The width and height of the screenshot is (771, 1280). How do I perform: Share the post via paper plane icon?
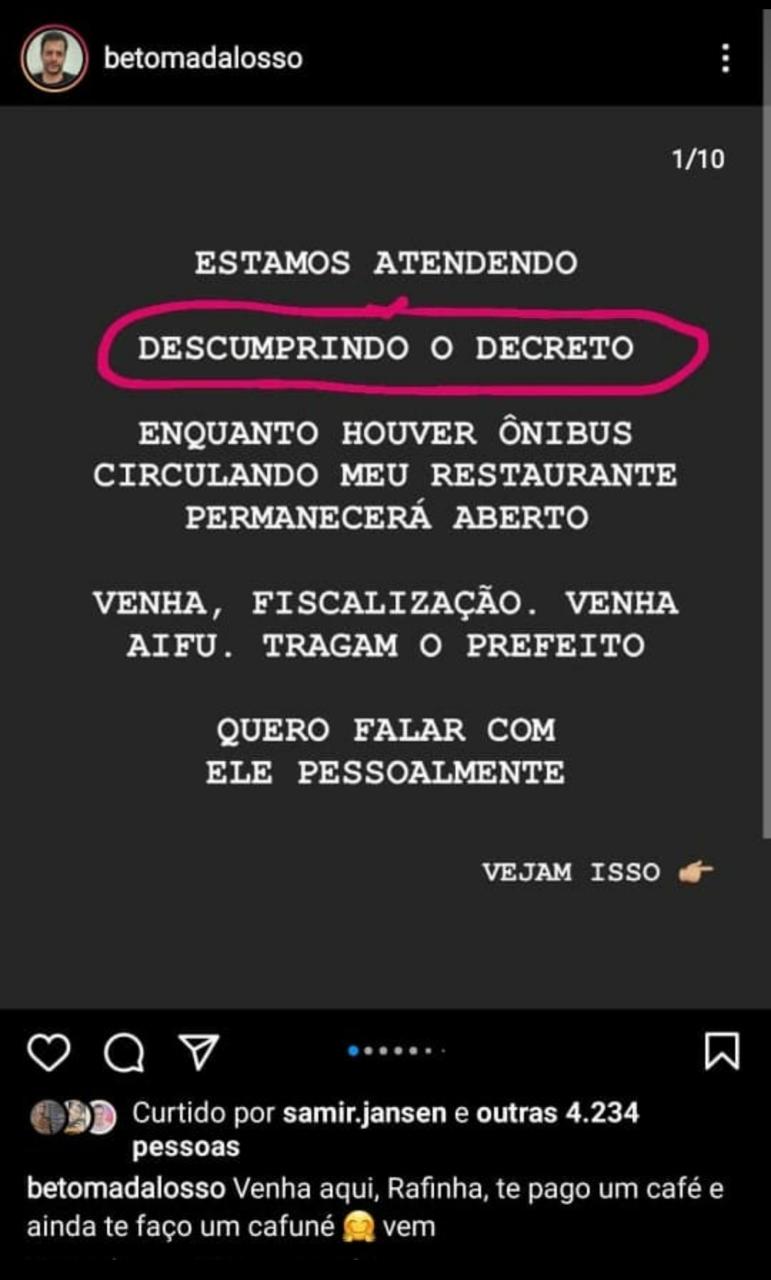click(198, 1051)
